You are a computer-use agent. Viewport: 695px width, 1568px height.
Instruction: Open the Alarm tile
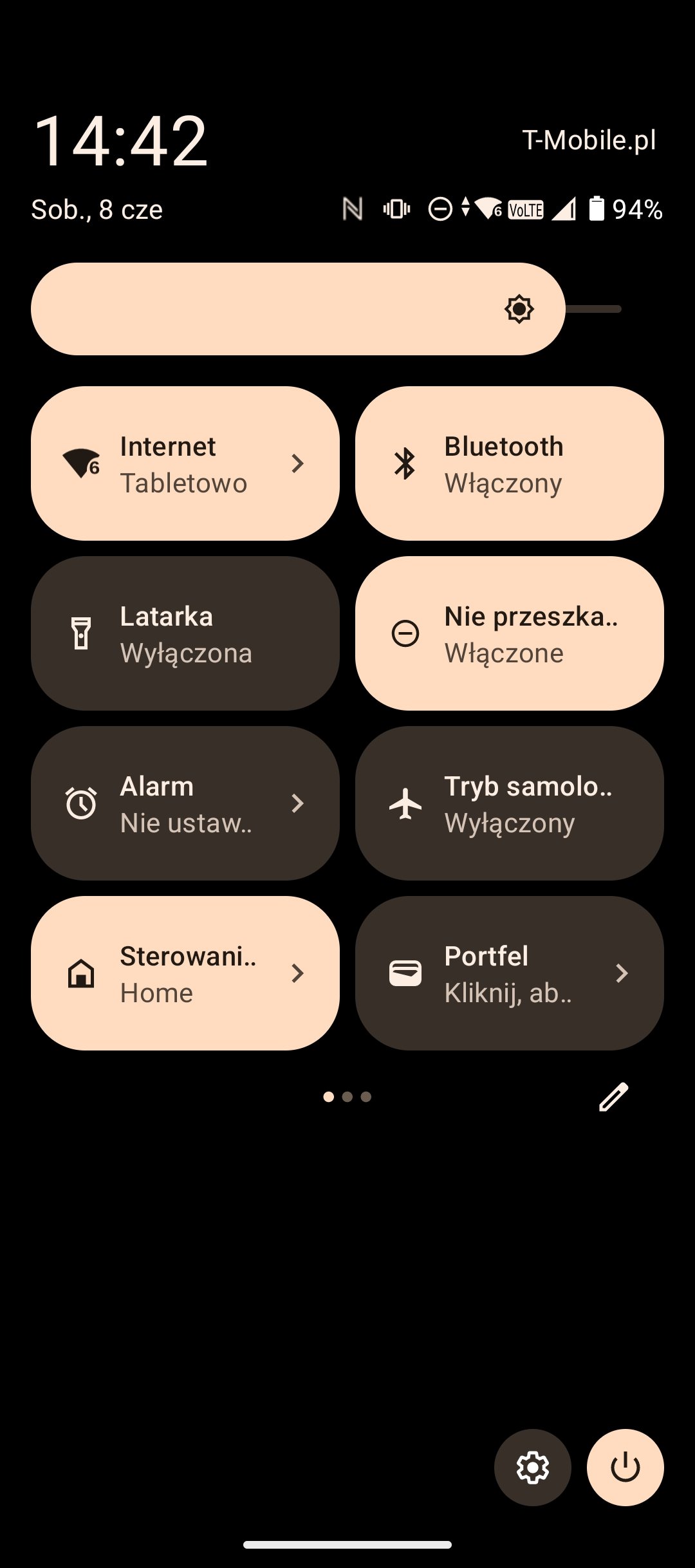coord(185,803)
